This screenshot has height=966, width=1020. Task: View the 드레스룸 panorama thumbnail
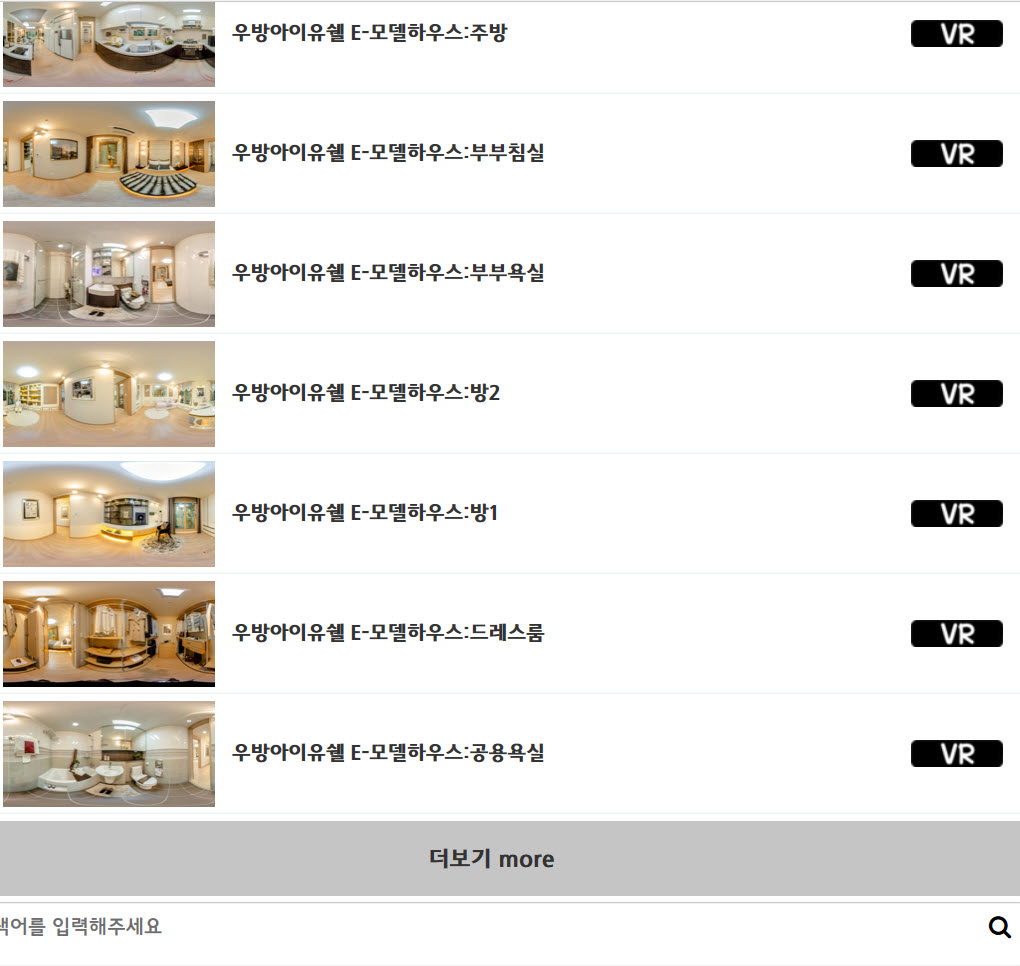109,633
